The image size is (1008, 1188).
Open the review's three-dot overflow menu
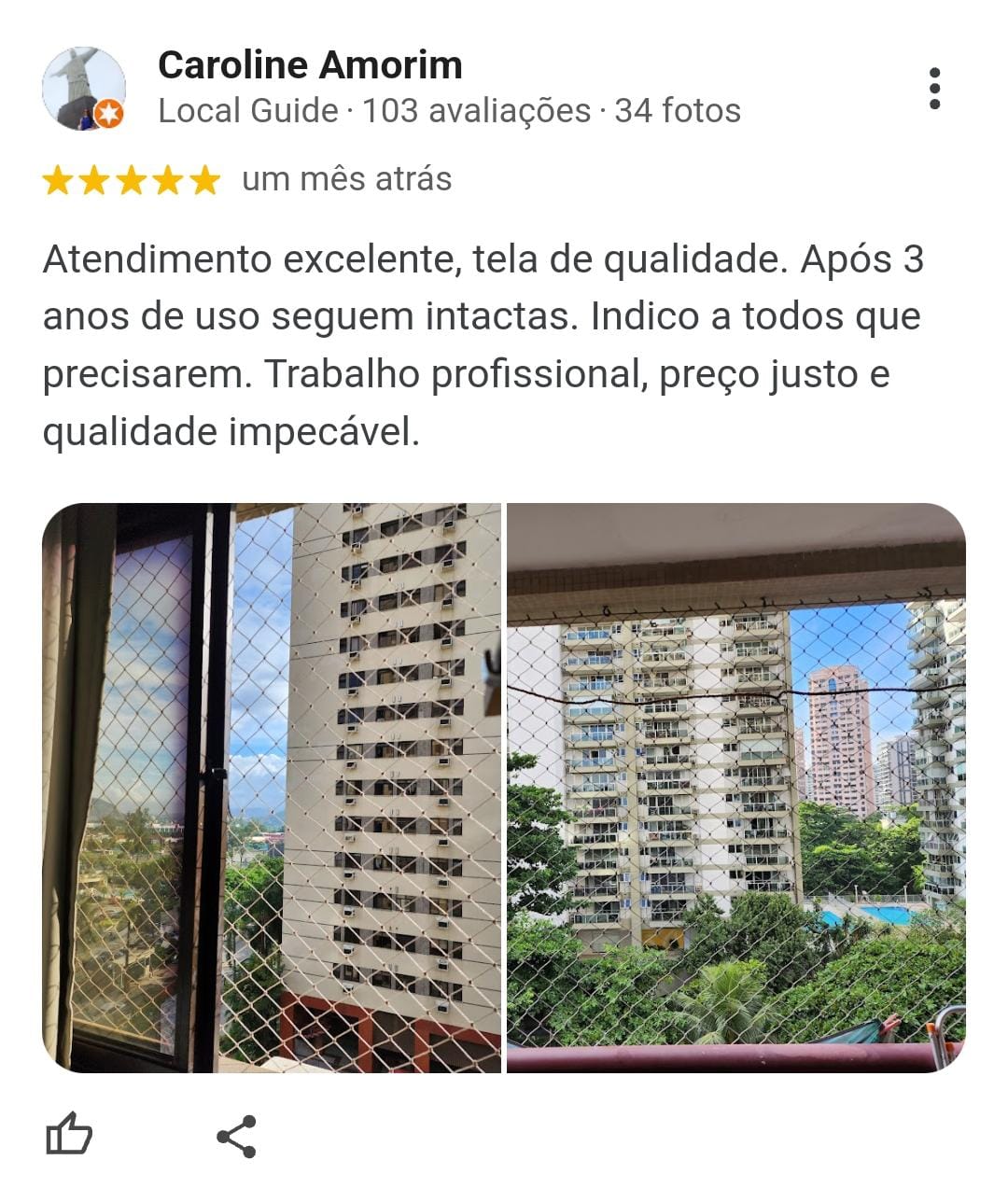point(934,89)
